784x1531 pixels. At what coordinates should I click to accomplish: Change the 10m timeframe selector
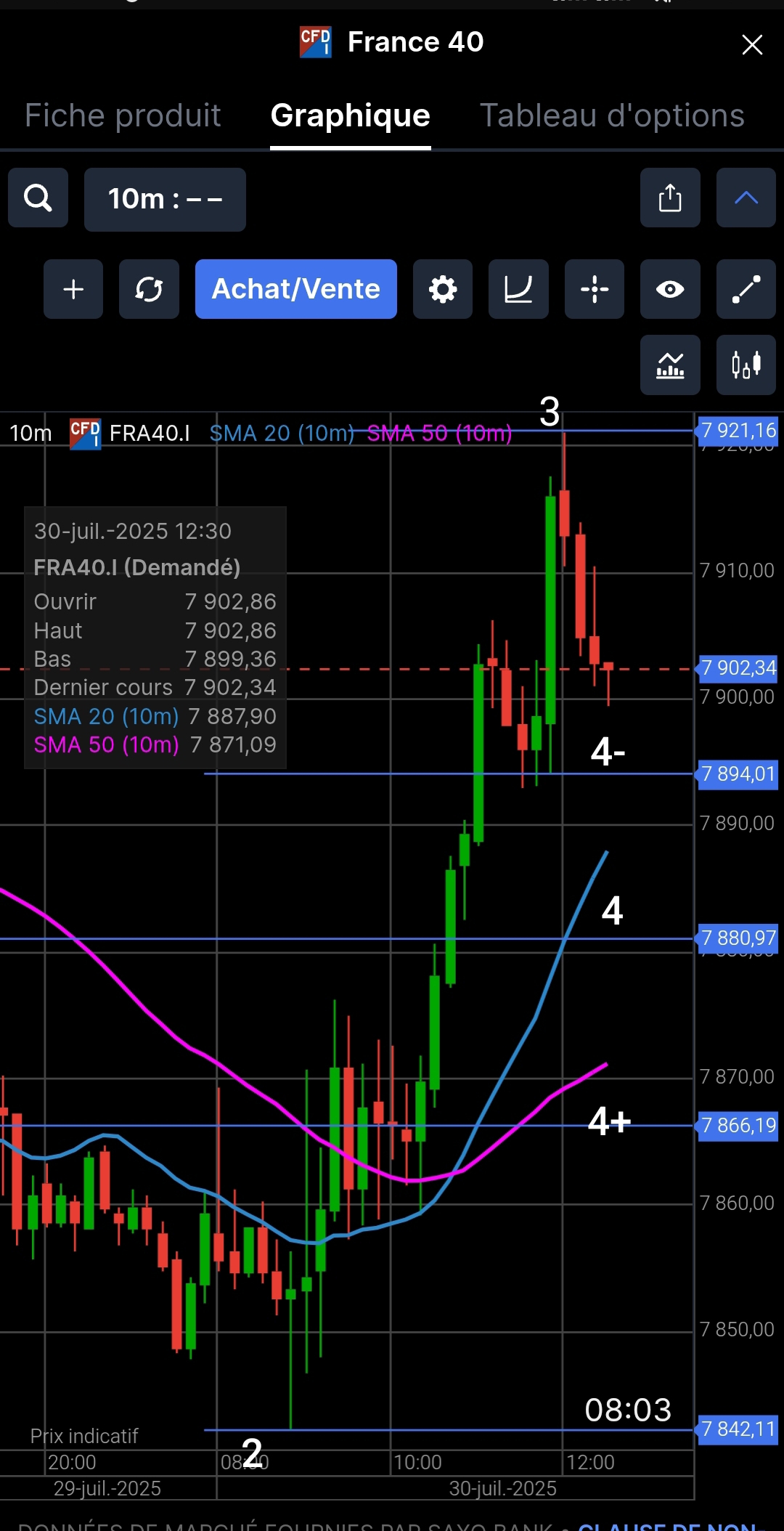pos(165,199)
